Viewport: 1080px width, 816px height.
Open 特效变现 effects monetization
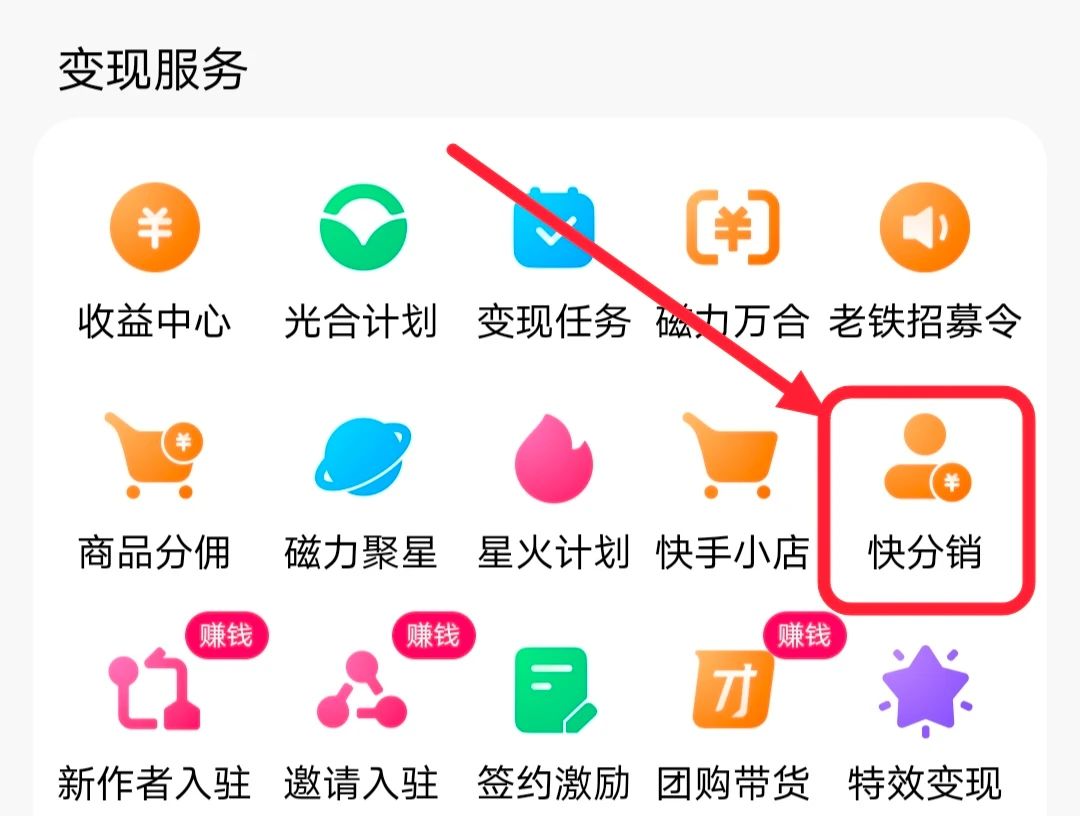tap(924, 690)
